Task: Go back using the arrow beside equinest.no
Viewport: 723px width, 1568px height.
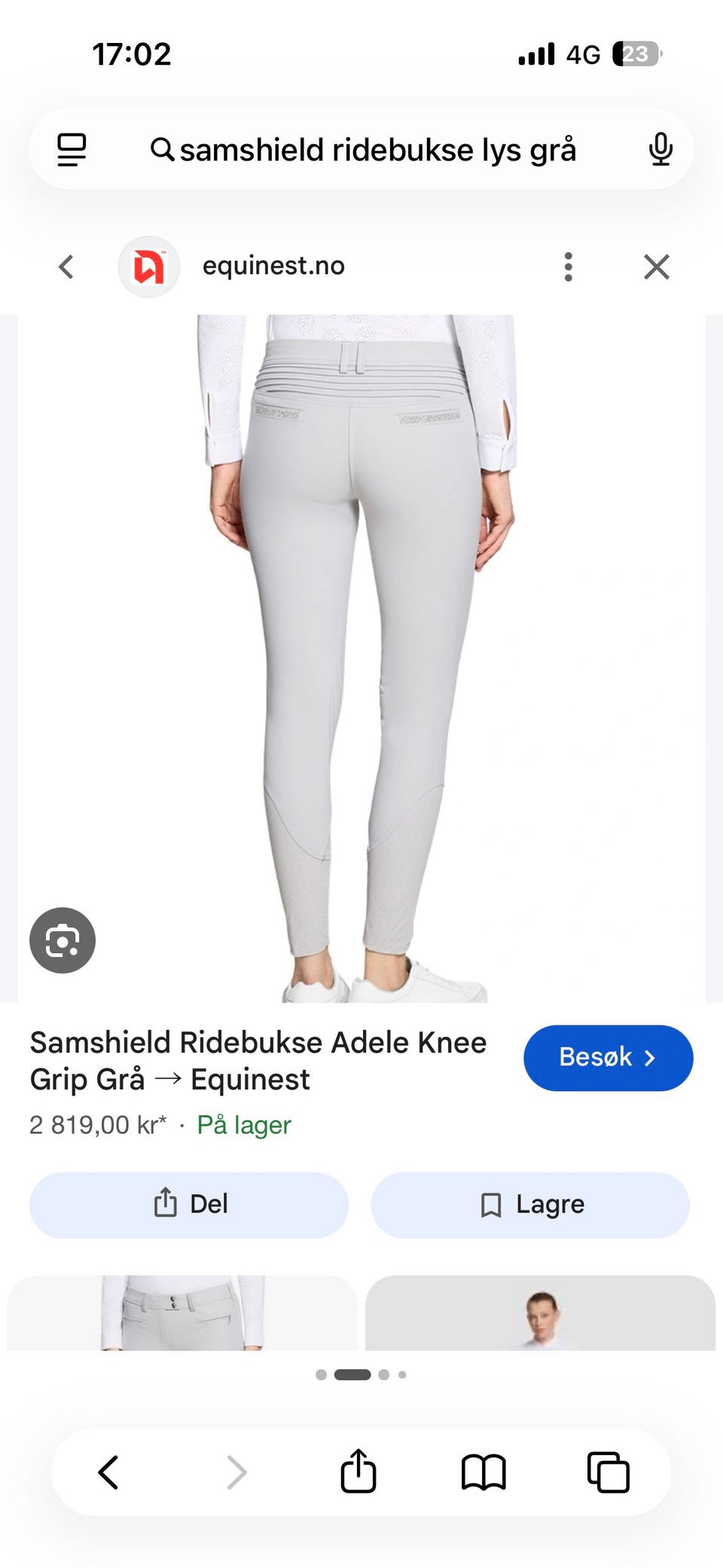Action: (x=66, y=267)
